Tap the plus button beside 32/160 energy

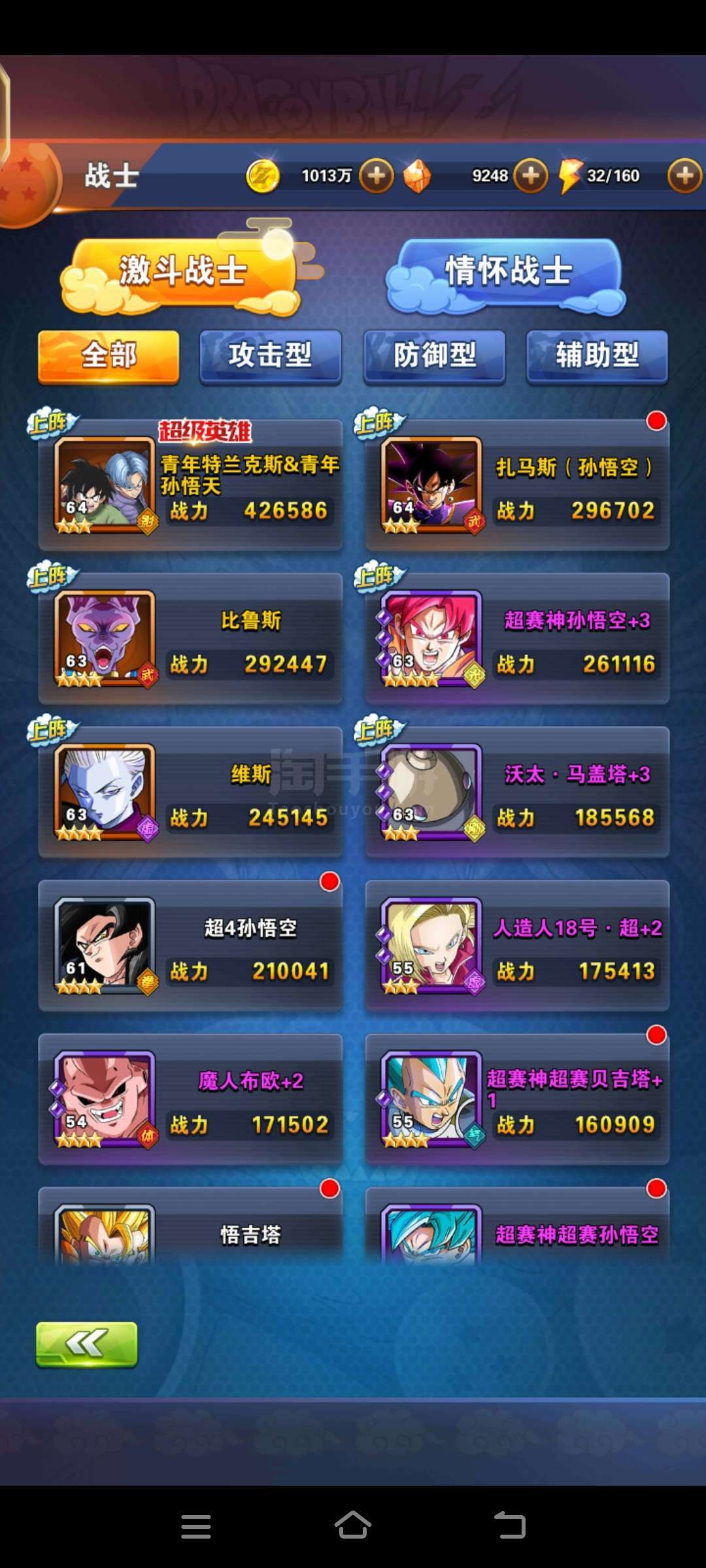(684, 176)
